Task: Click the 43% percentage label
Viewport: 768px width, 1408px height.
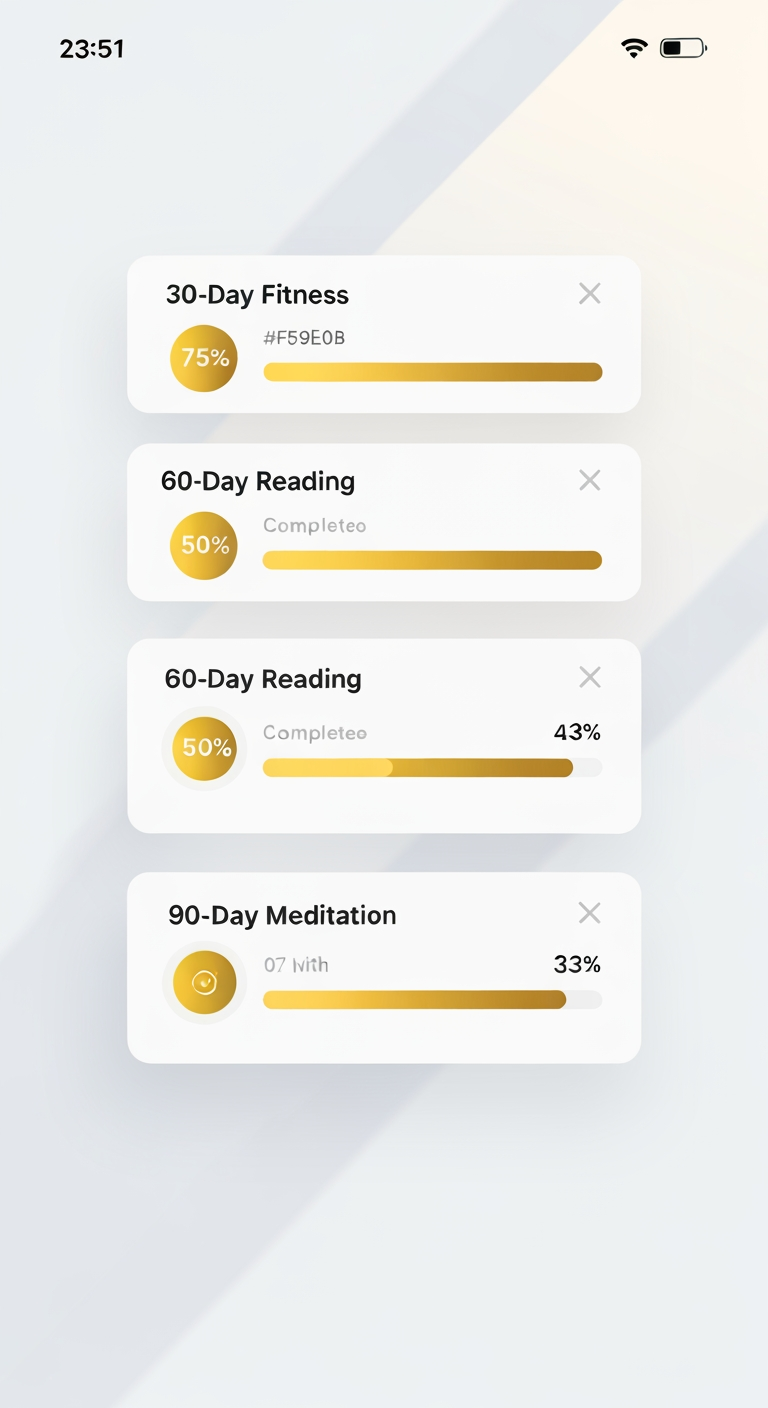Action: click(x=578, y=732)
